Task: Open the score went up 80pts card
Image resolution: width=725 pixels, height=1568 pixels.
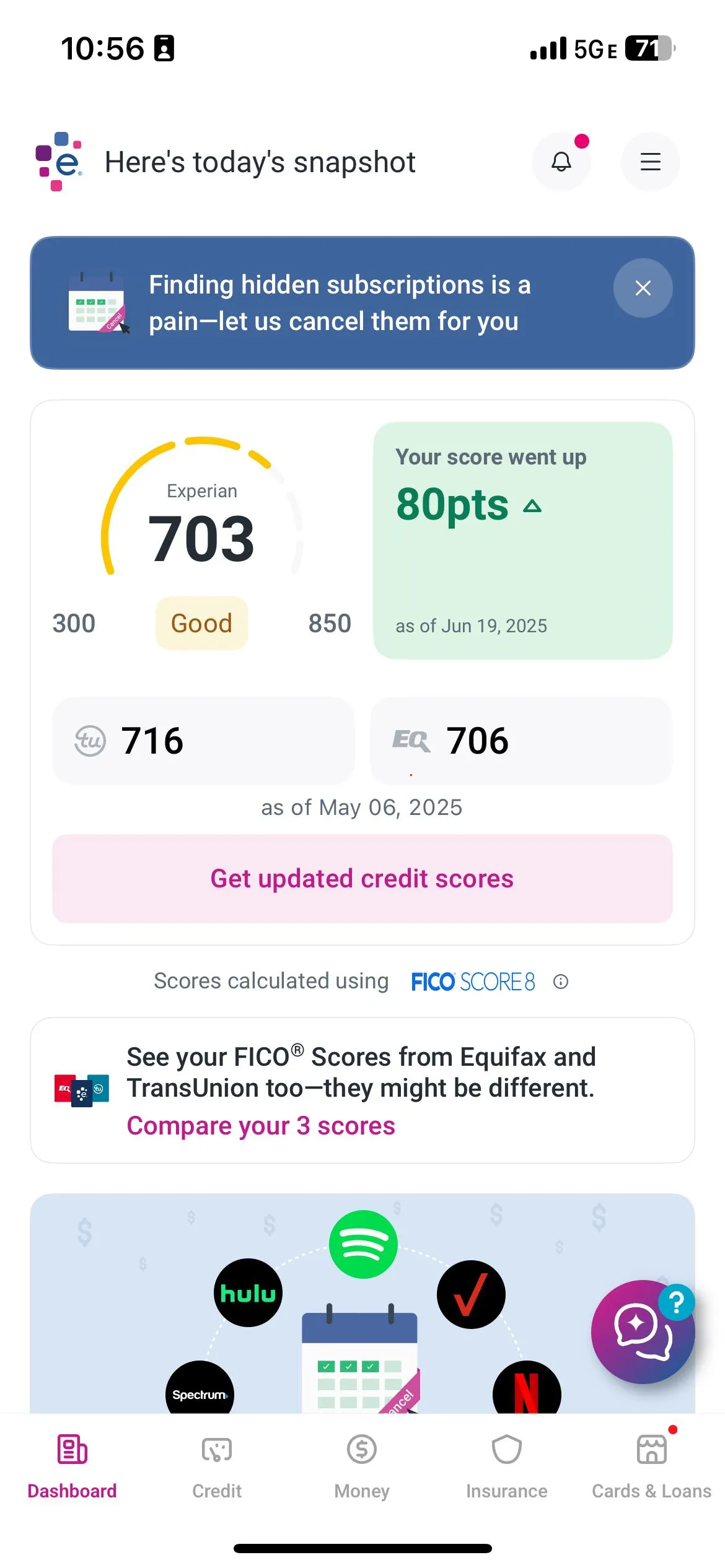Action: [x=522, y=540]
